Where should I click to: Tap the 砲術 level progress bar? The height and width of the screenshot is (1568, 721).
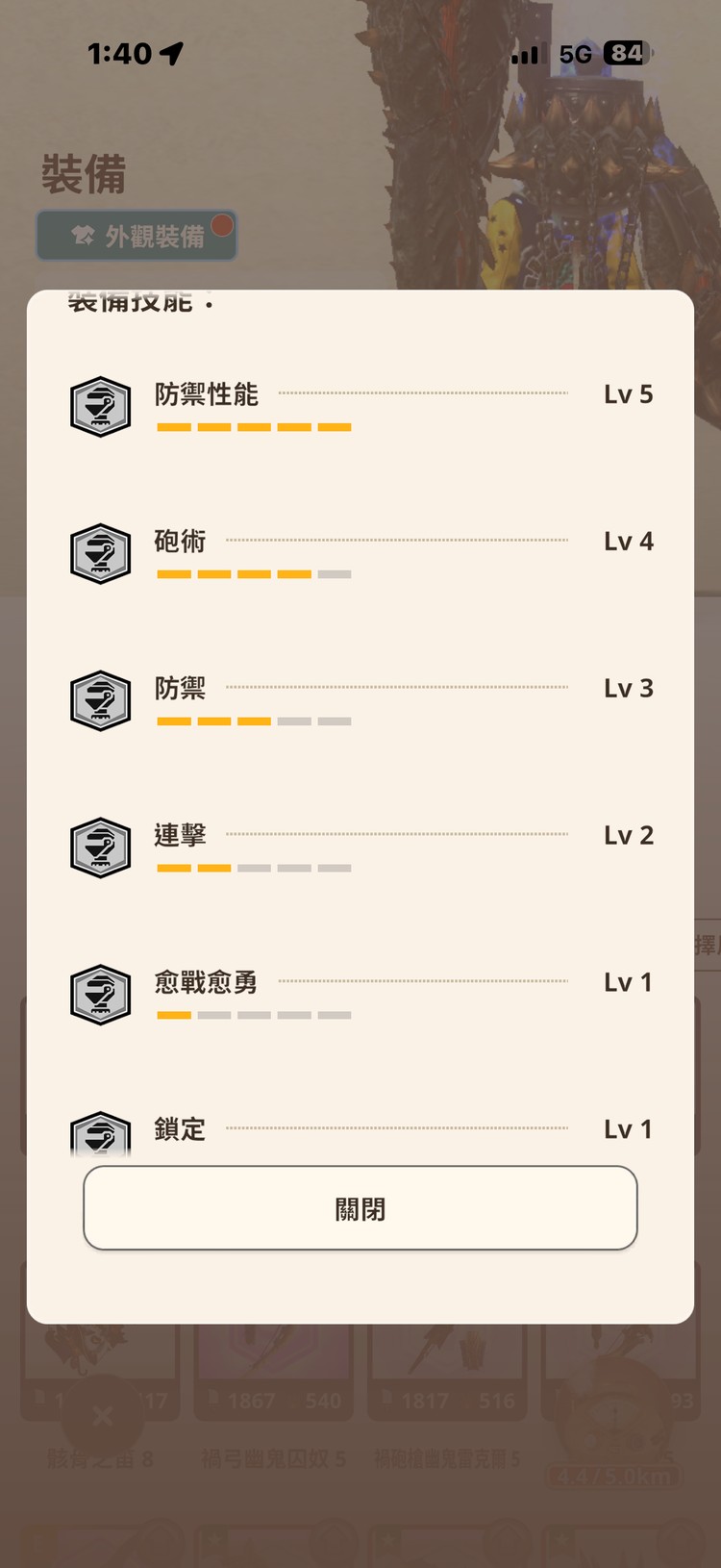pyautogui.click(x=255, y=573)
